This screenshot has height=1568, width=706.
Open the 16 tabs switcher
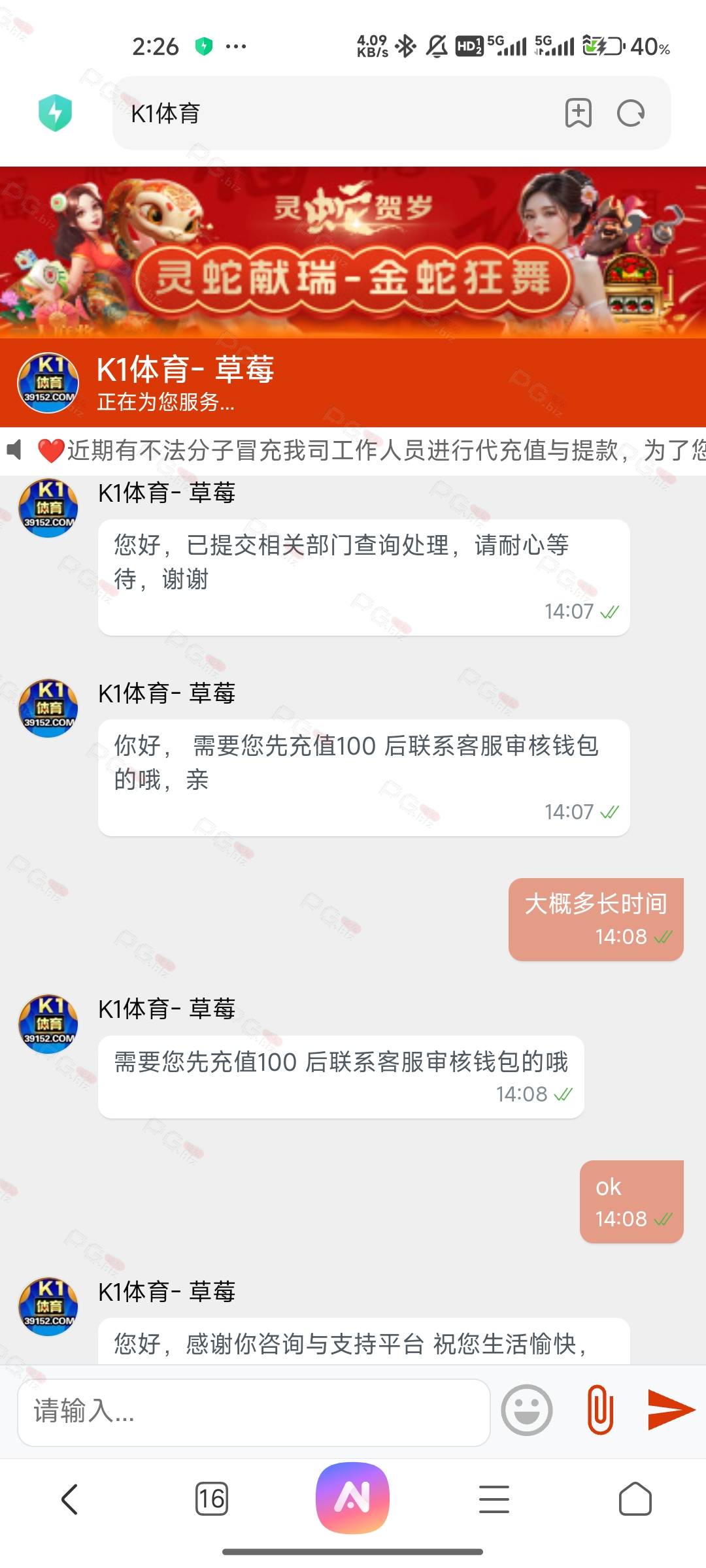pyautogui.click(x=211, y=1499)
